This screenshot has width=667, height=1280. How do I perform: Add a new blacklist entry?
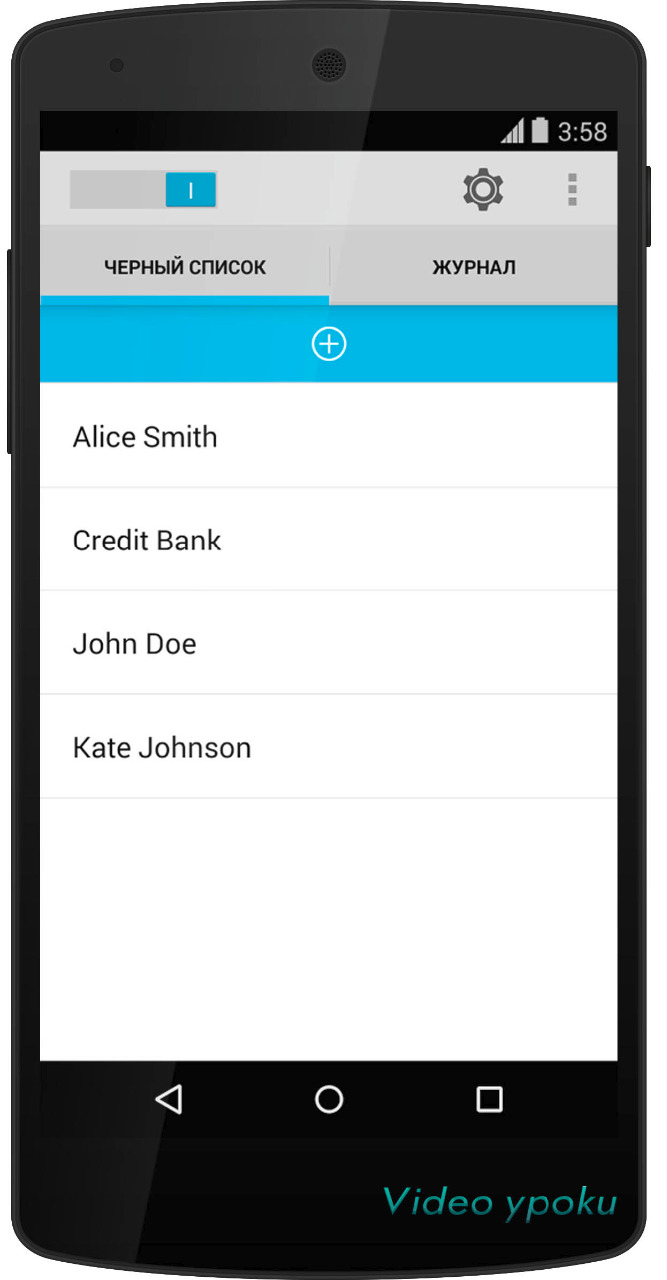coord(329,345)
